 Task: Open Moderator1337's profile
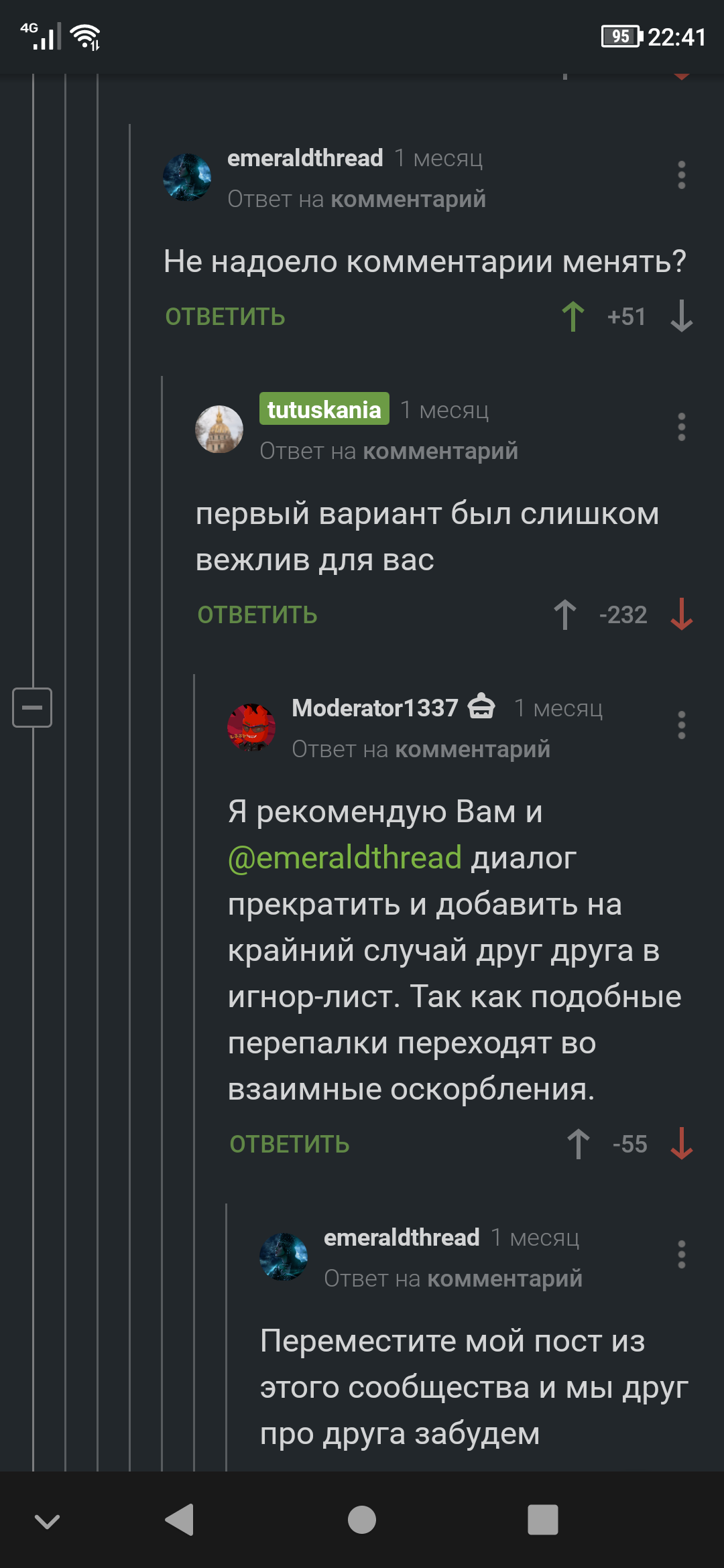click(x=375, y=708)
